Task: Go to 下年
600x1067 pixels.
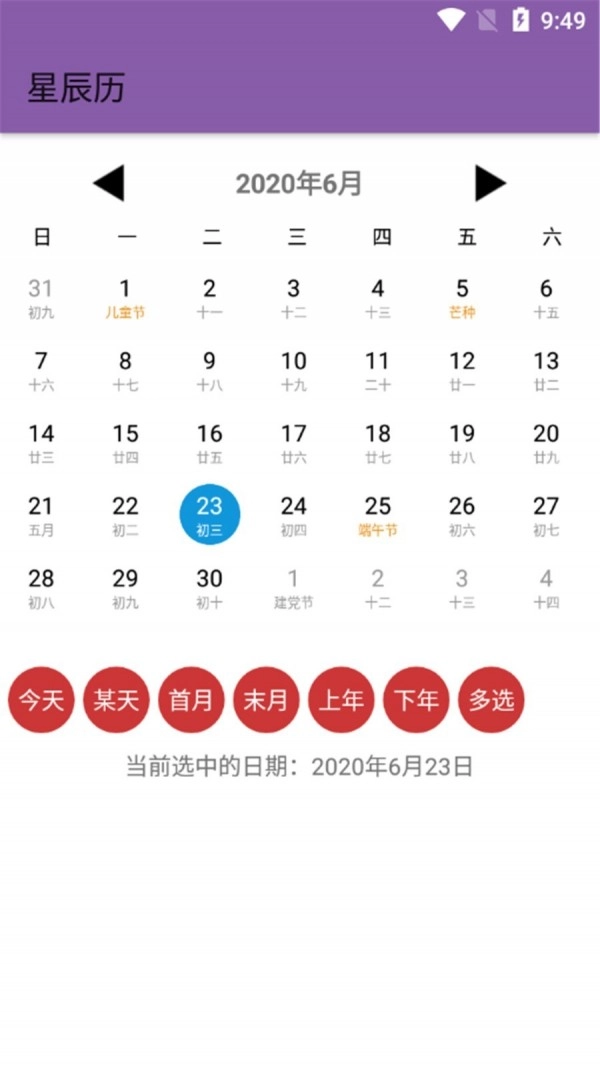Action: coord(416,700)
